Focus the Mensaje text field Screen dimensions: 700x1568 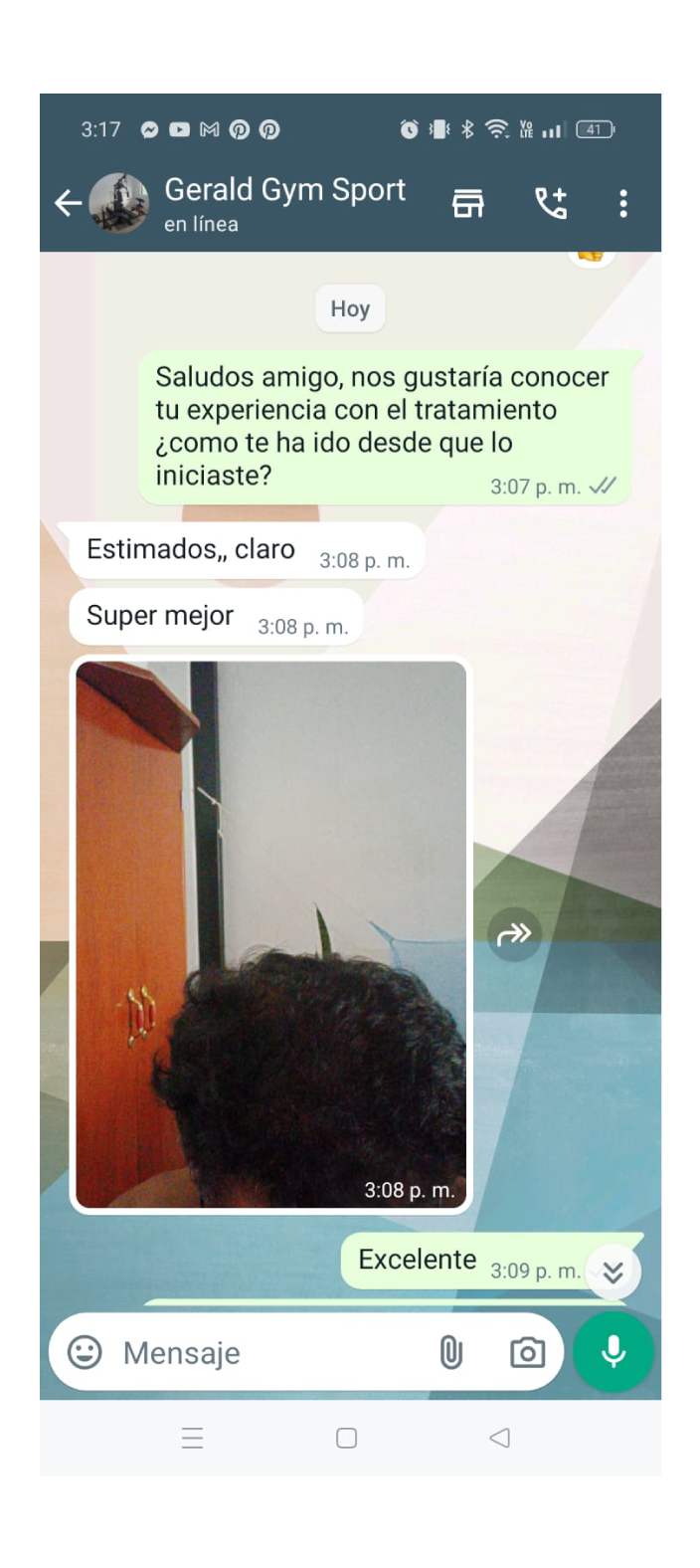click(x=268, y=1352)
